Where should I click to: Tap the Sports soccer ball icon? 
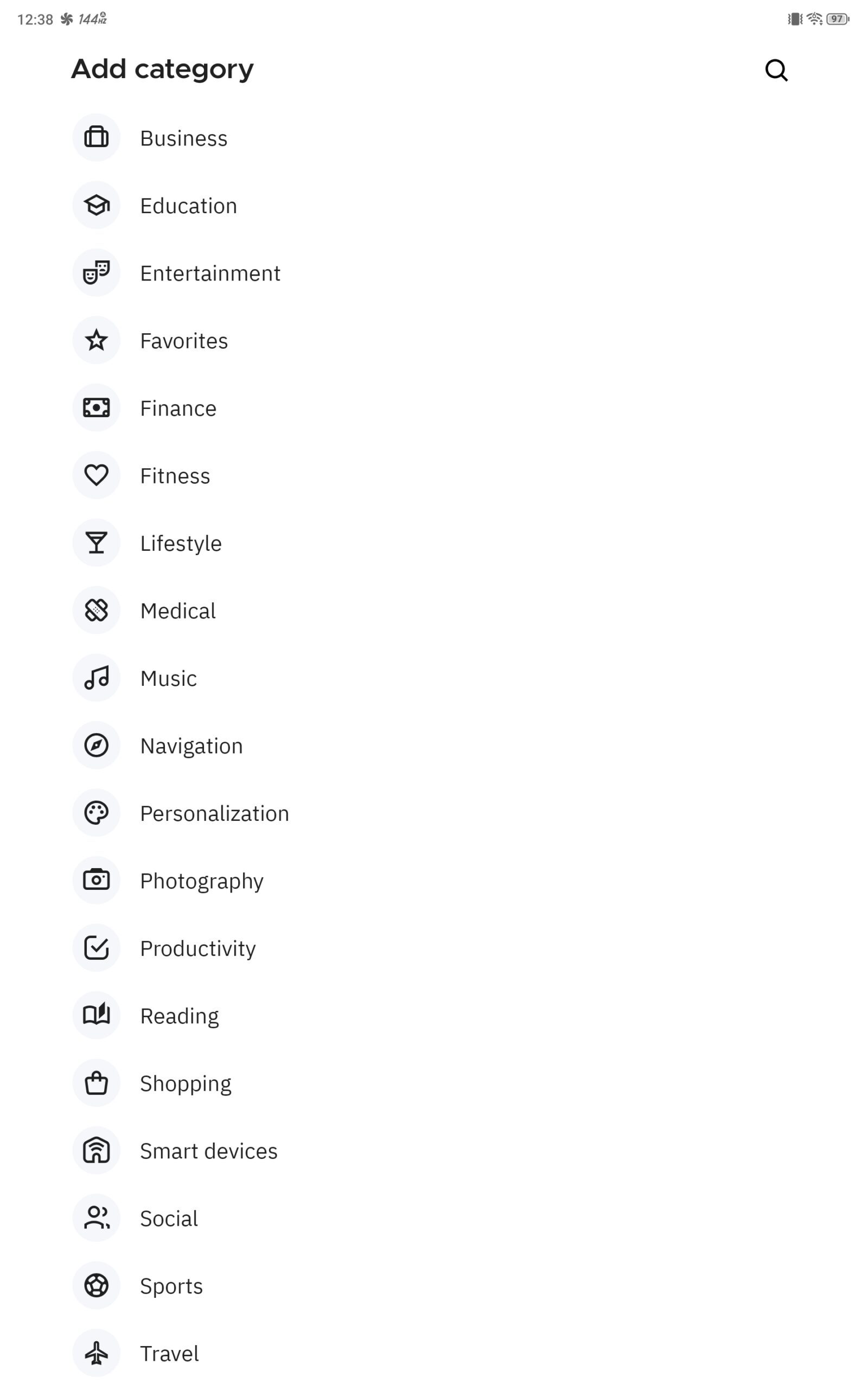[96, 1285]
